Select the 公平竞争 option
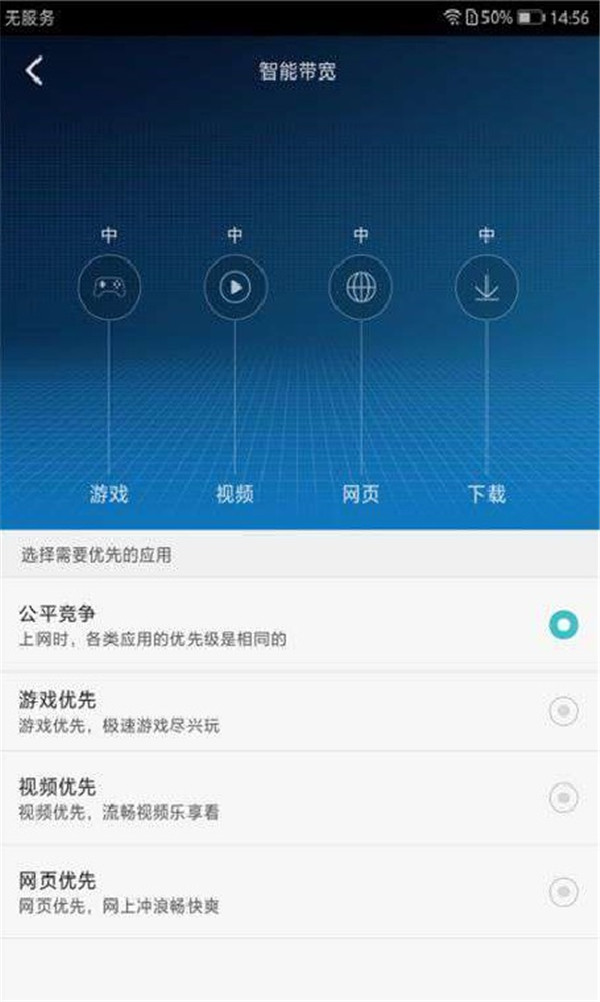 pos(563,626)
